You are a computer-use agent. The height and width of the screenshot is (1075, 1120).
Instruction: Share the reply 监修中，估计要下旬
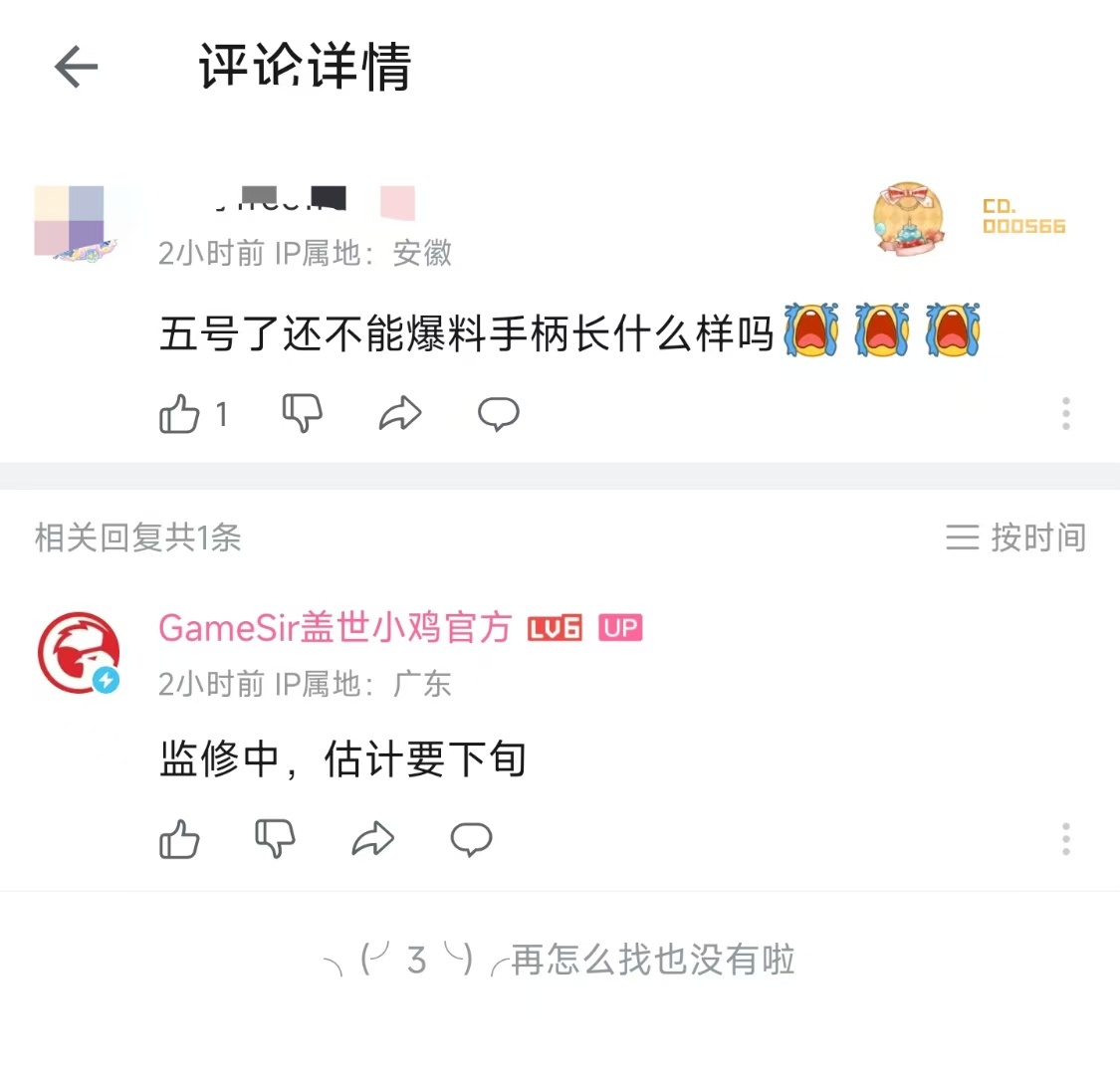(373, 839)
